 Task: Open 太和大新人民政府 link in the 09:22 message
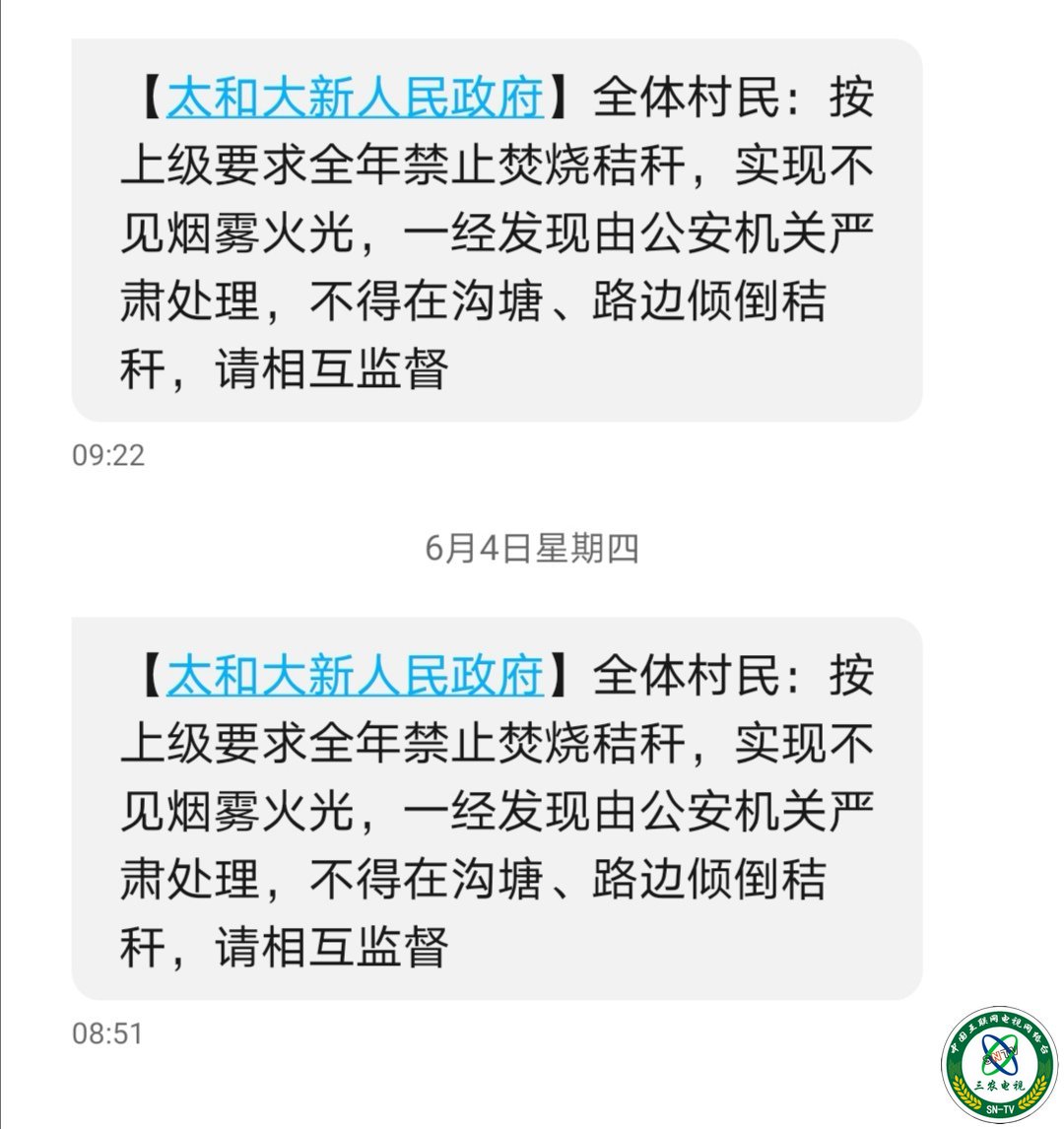[x=355, y=98]
